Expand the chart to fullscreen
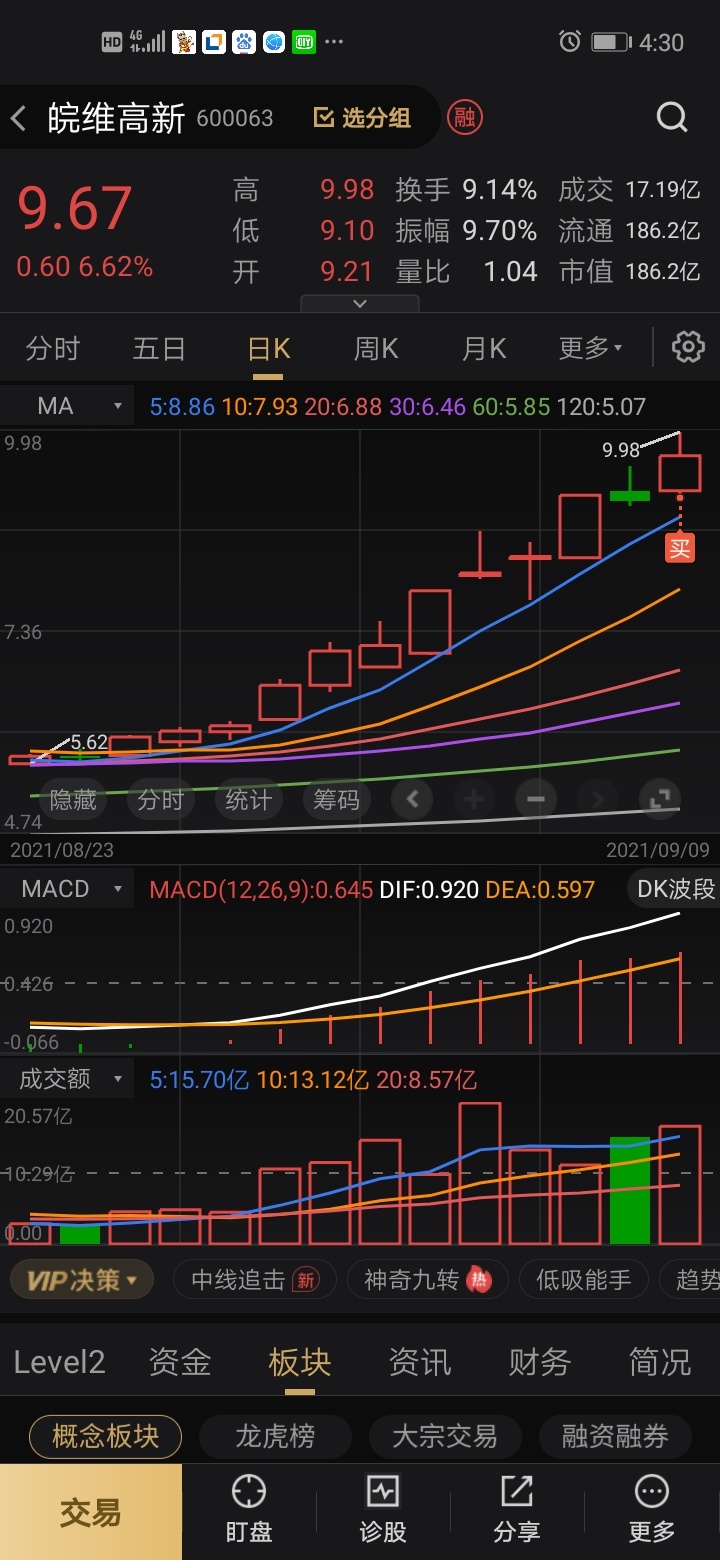Image resolution: width=720 pixels, height=1560 pixels. tap(659, 799)
